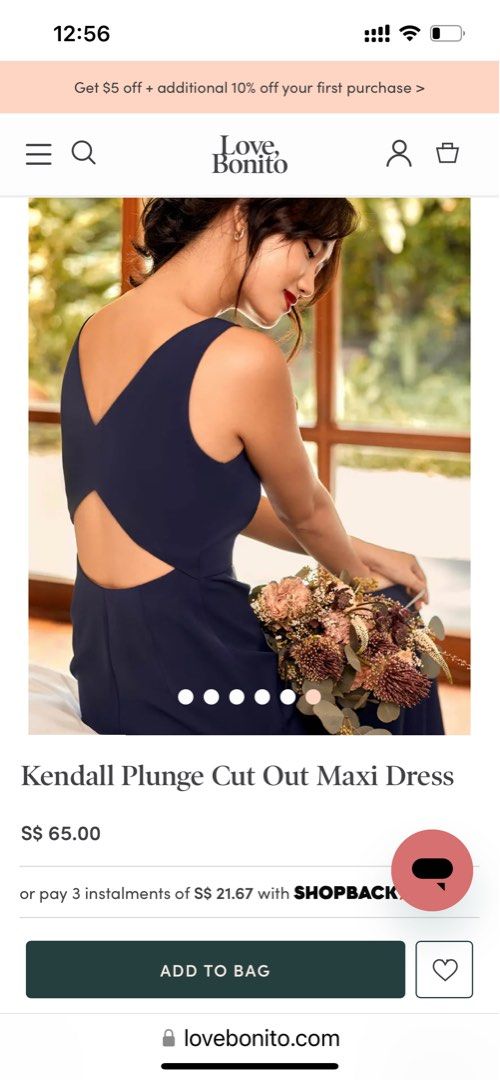Open the account profile icon

click(399, 153)
